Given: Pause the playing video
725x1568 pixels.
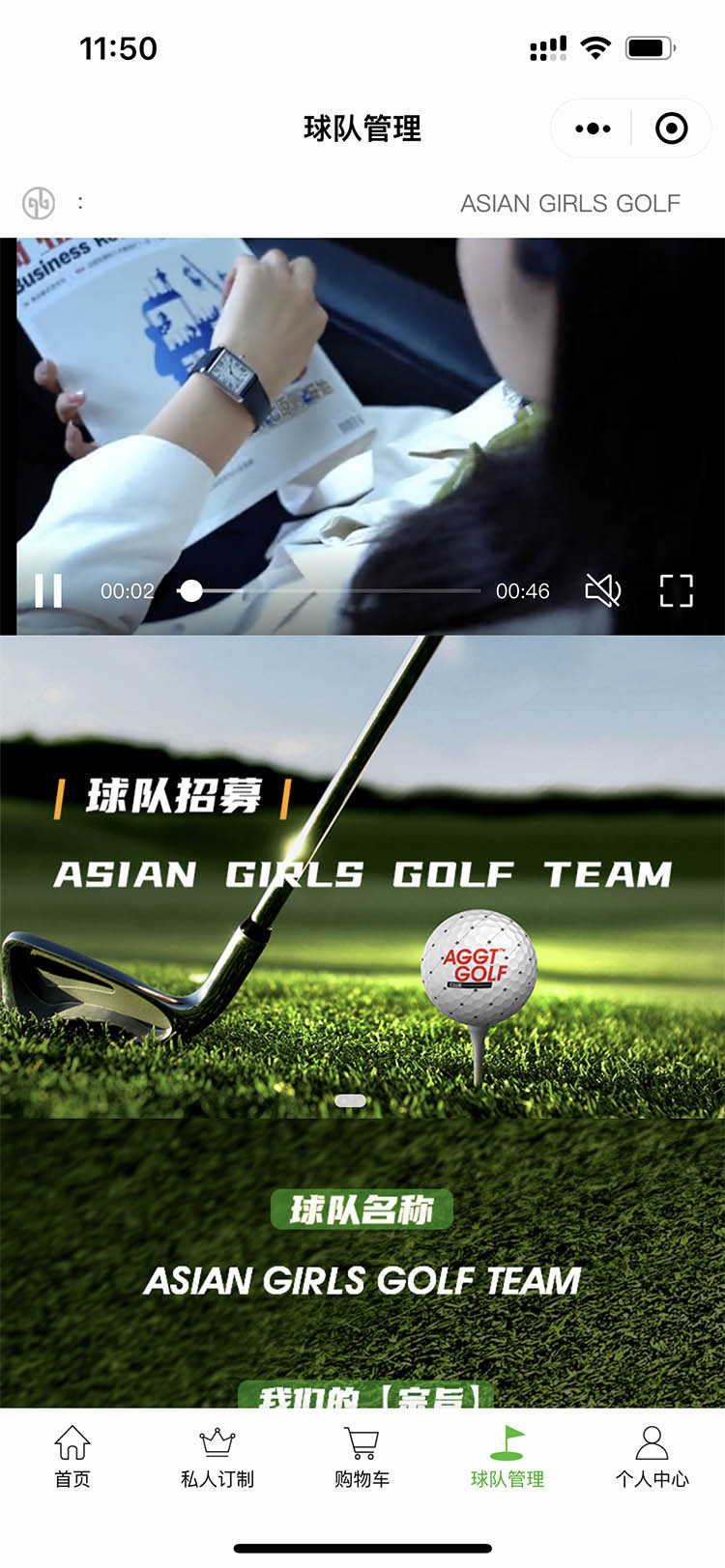Looking at the screenshot, I should [x=48, y=590].
